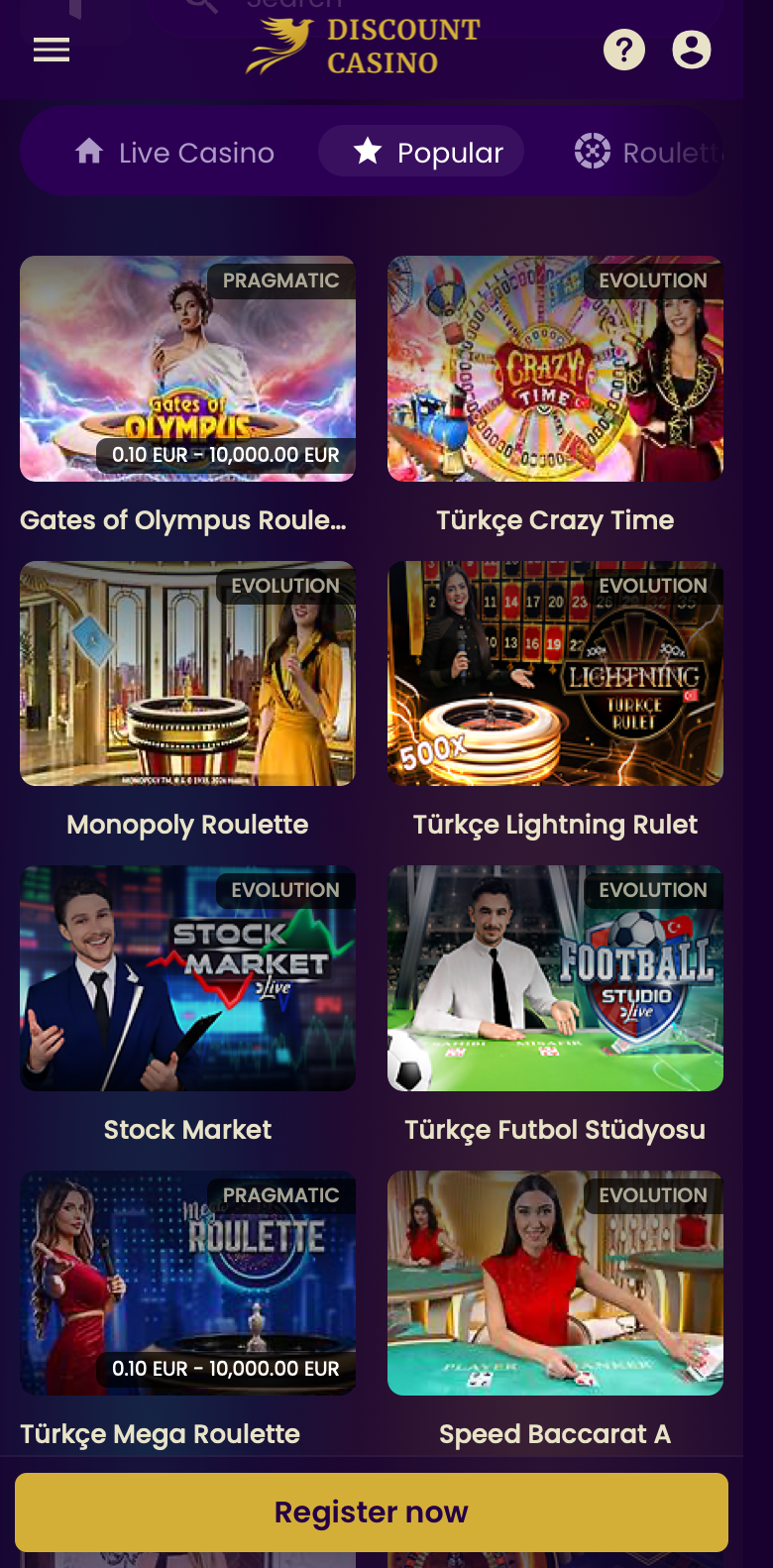Image resolution: width=773 pixels, height=1568 pixels.
Task: Open Türkçe Mega Roulette game
Action: point(187,1284)
